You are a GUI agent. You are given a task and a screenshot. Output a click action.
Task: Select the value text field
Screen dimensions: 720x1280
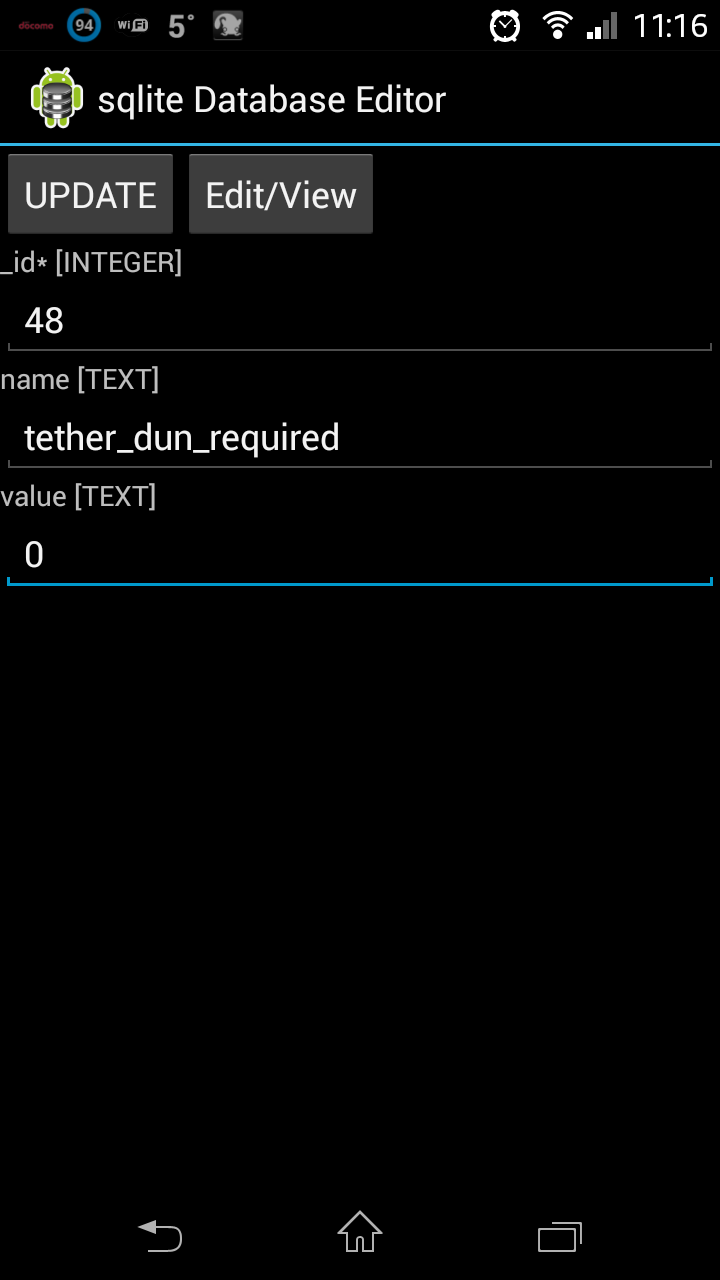tap(360, 555)
